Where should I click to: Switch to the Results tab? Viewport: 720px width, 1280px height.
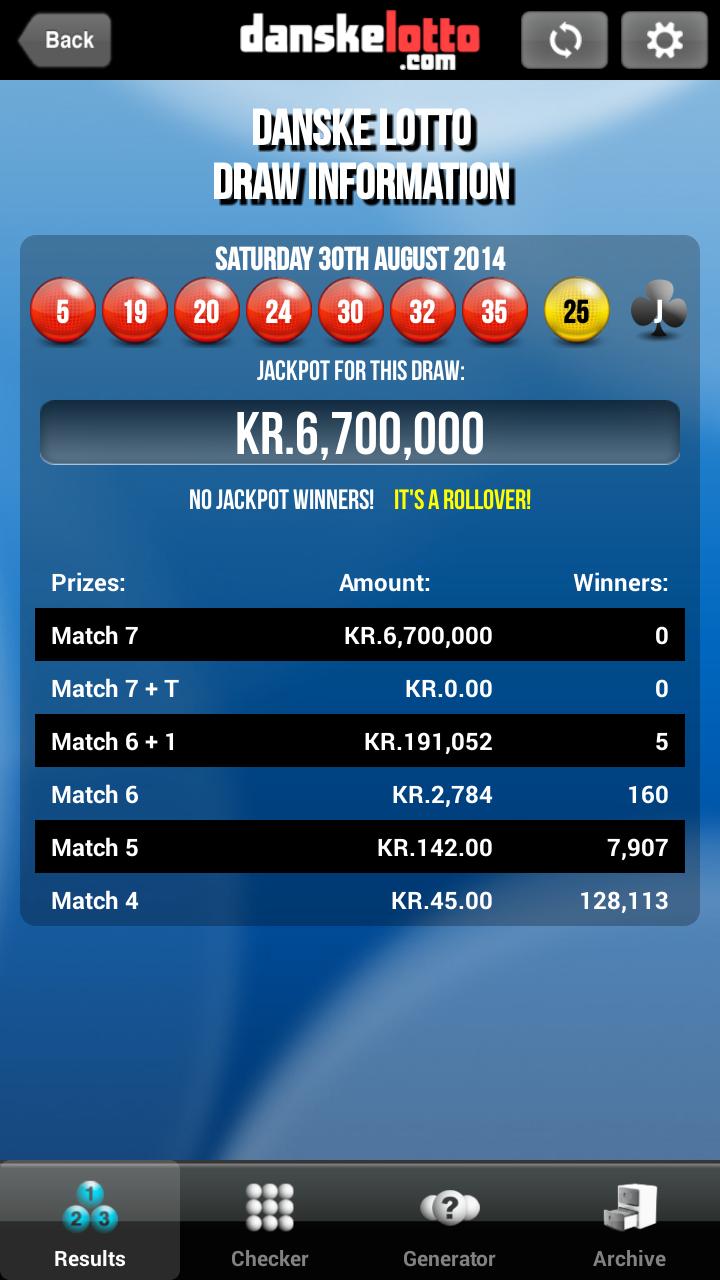[90, 1222]
